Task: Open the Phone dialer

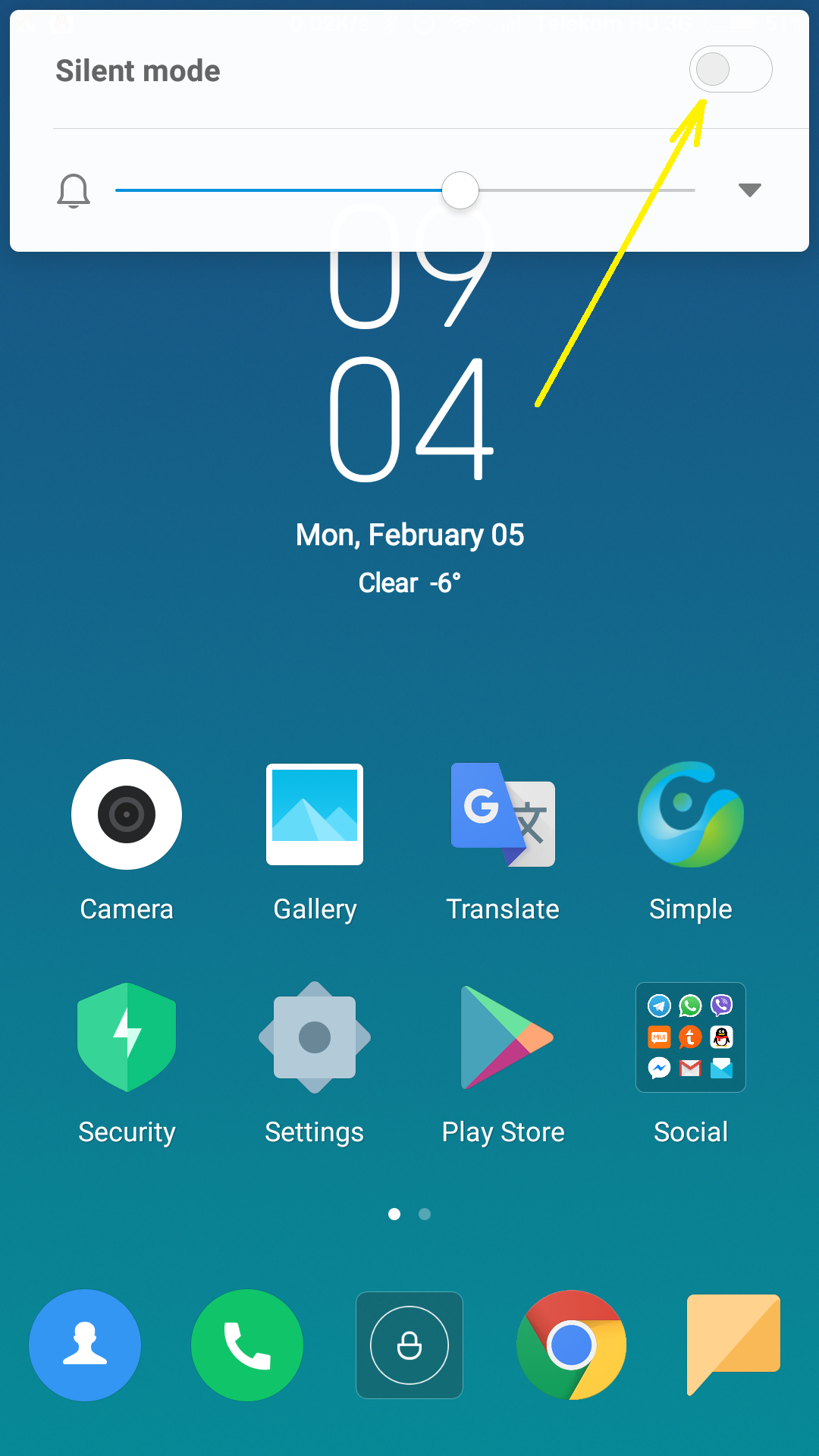Action: 247,1345
